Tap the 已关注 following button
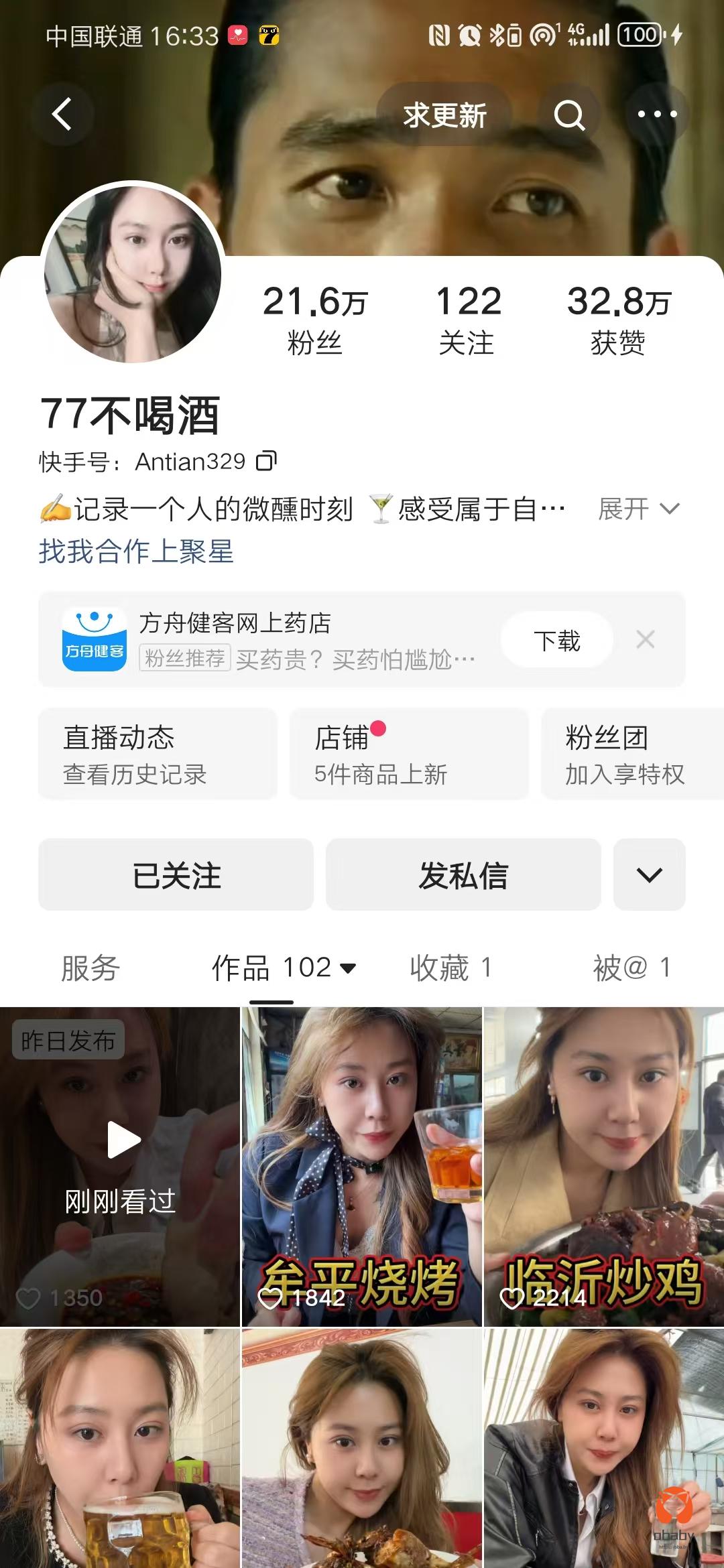 [176, 874]
